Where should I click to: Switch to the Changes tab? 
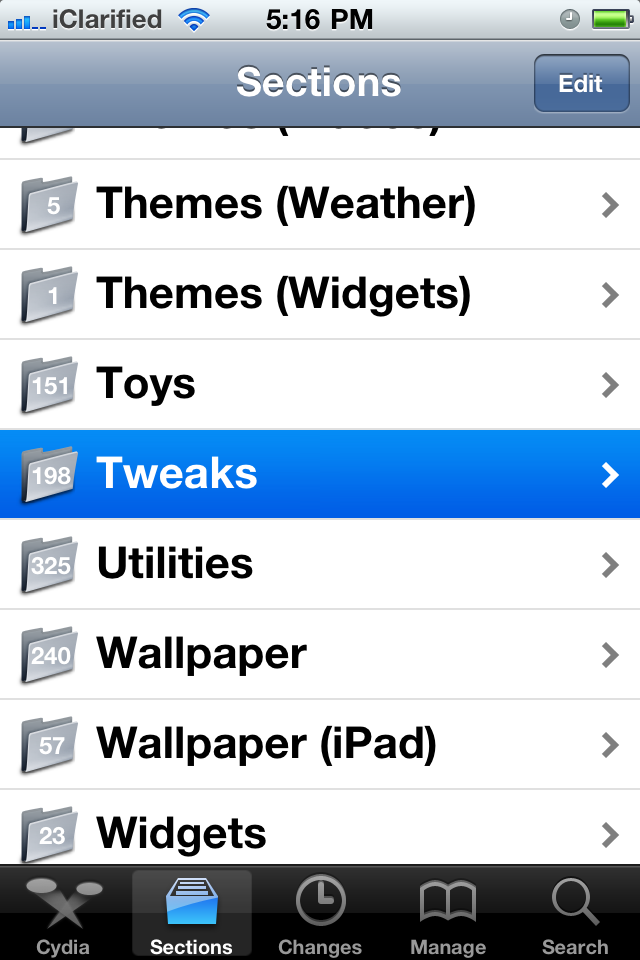[x=320, y=915]
